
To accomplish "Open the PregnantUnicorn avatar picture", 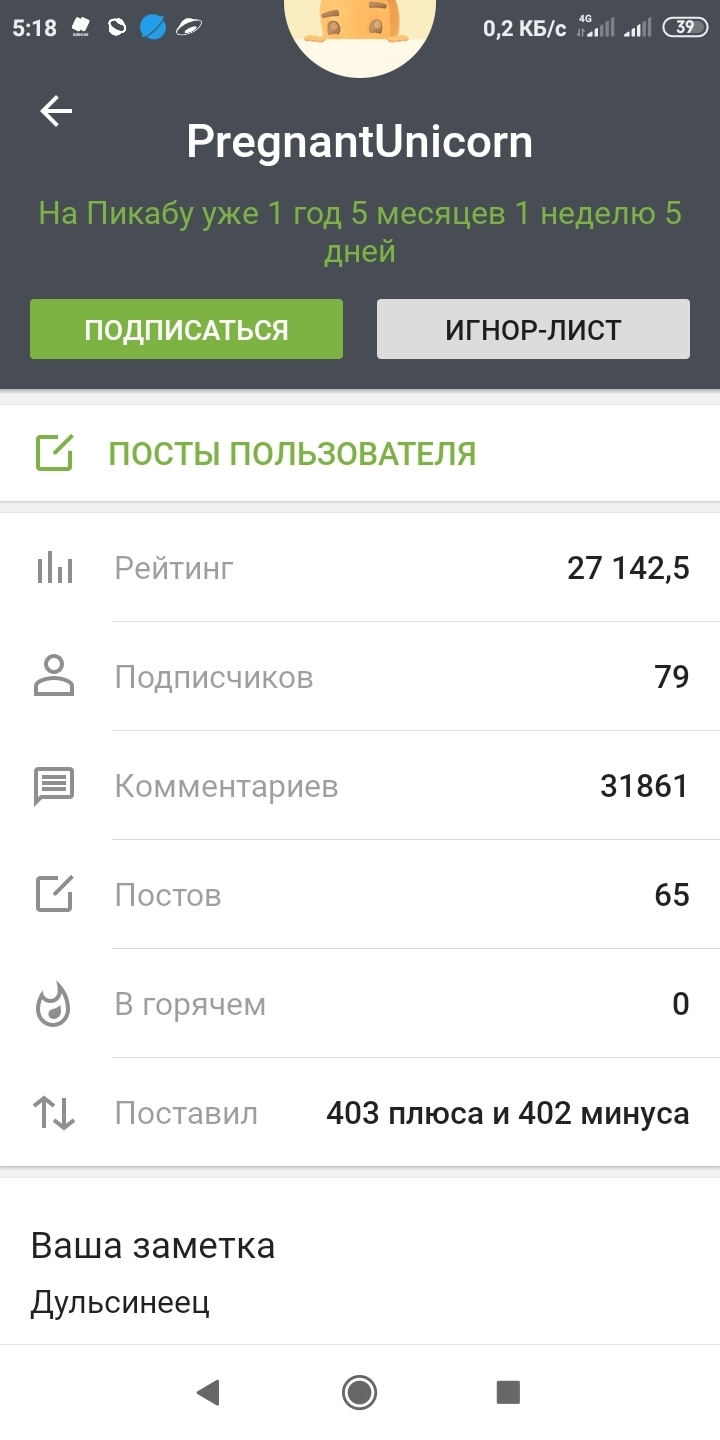I will (359, 30).
